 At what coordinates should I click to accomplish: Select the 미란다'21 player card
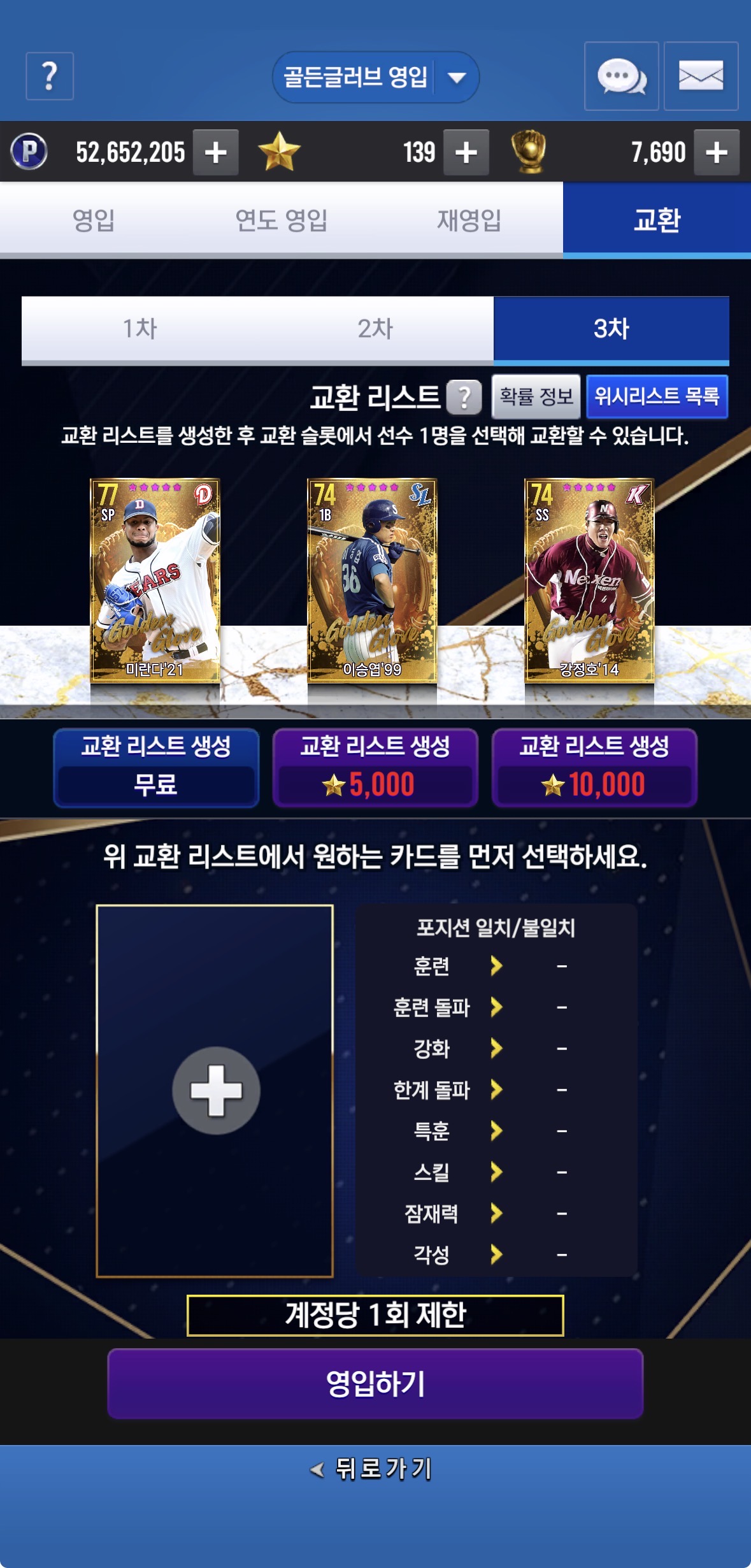click(155, 580)
